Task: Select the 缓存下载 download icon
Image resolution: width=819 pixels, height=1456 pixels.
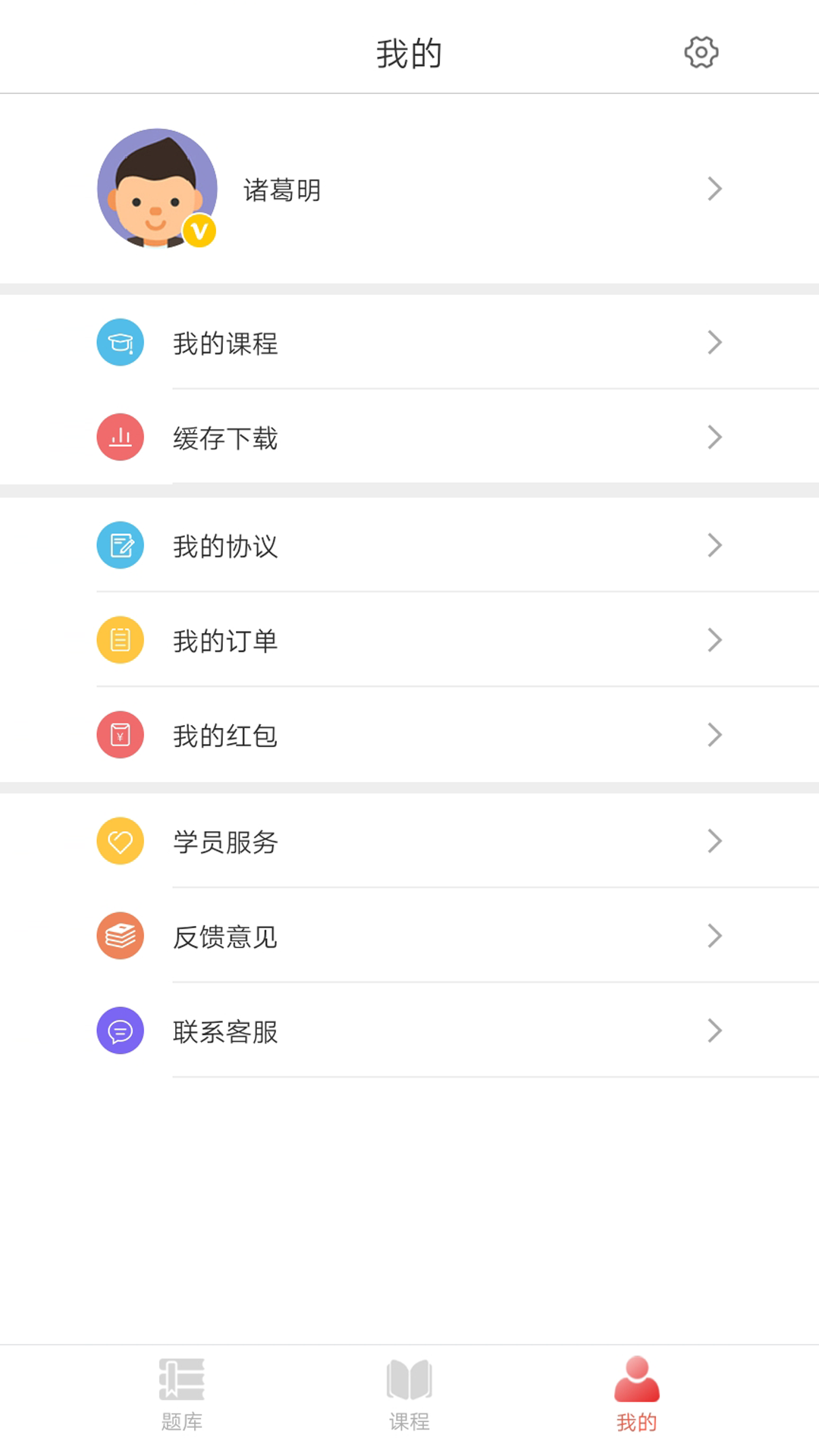Action: [x=120, y=438]
